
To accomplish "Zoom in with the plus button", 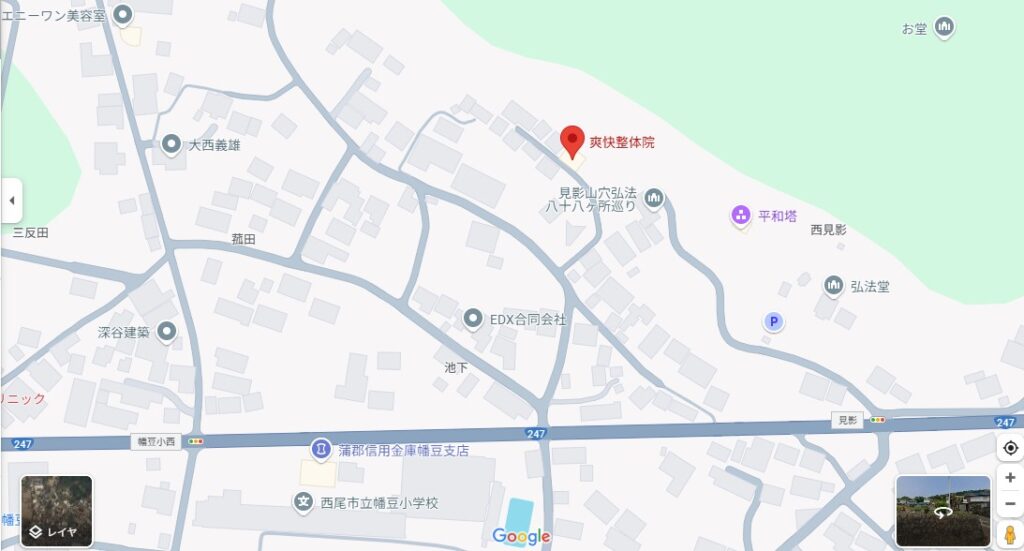I will 1010,478.
